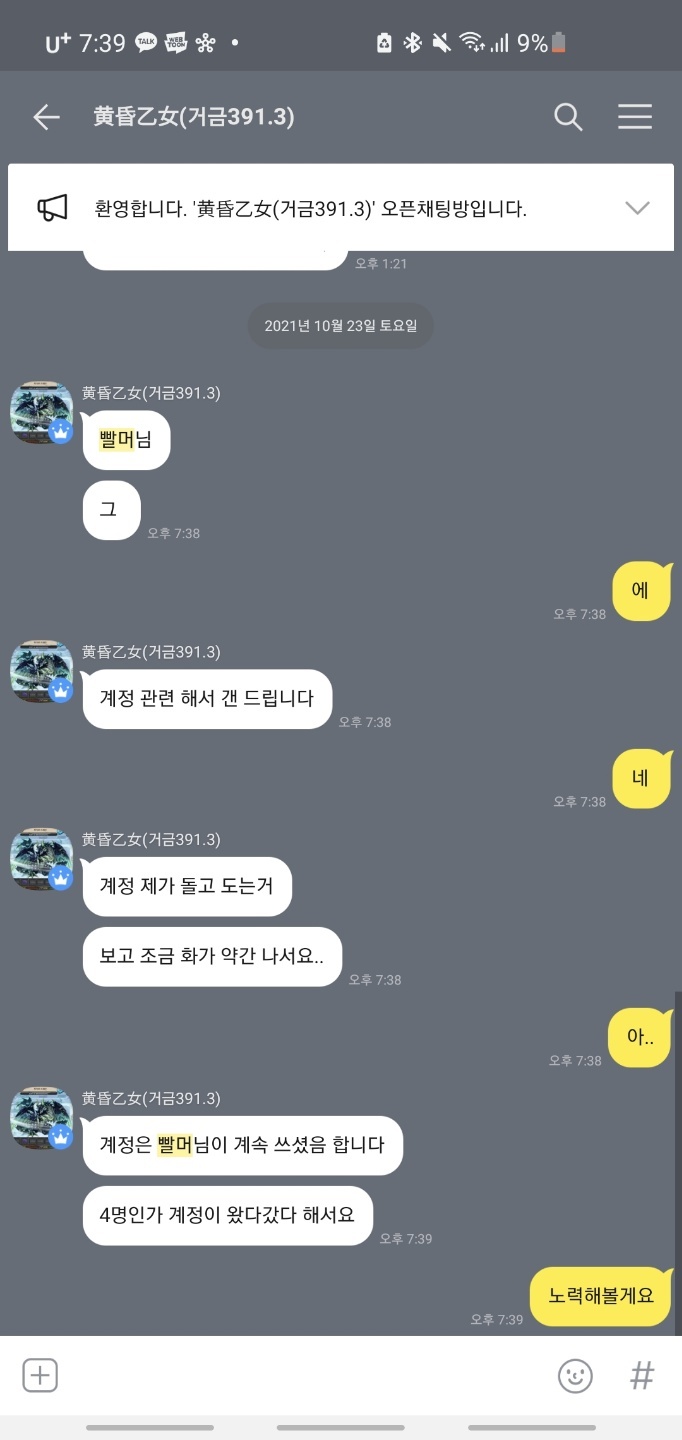View profile picture next to '계정 관련 해서 갠 드립니다'
The width and height of the screenshot is (682, 1440).
41,670
